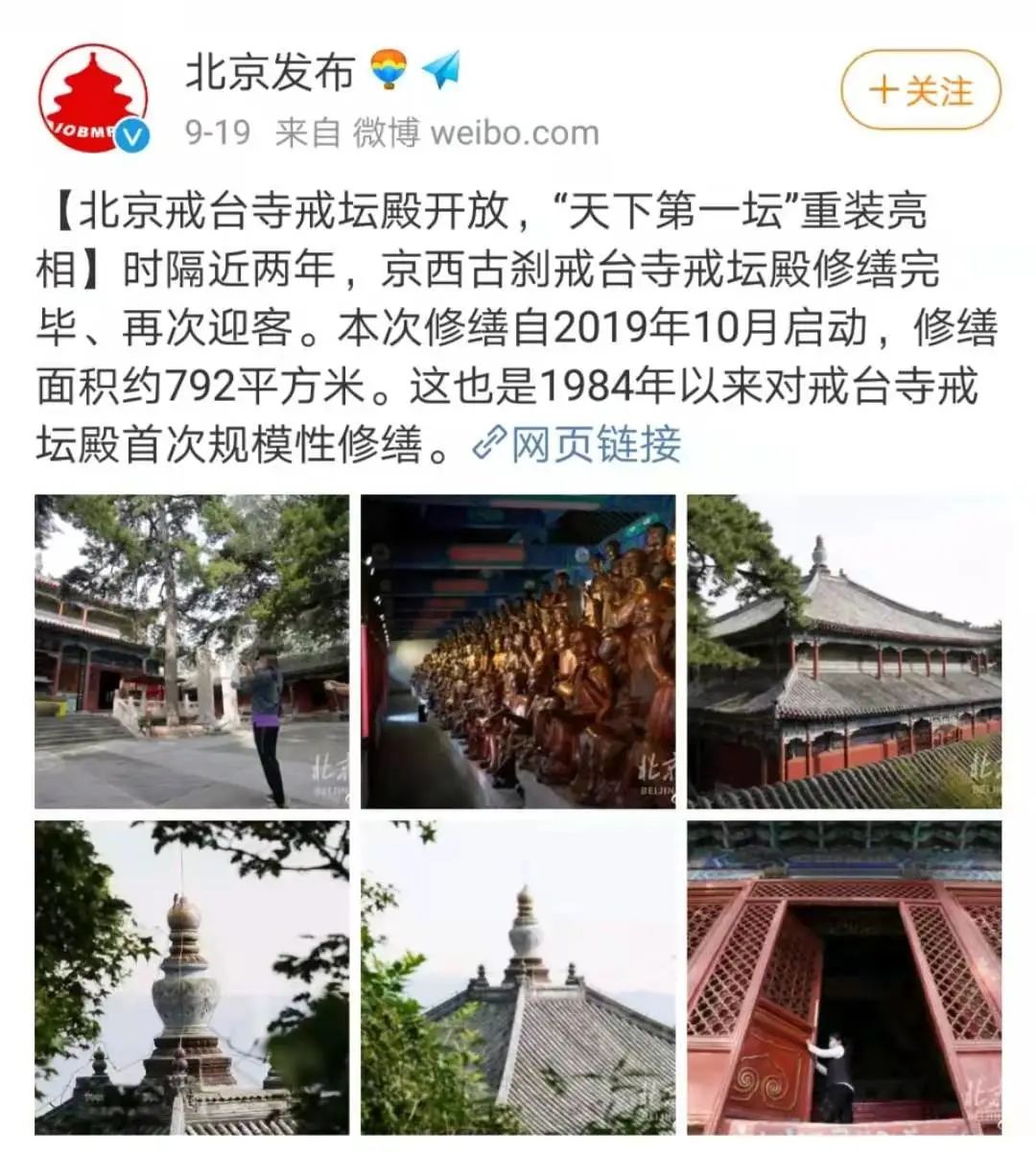Screen dimensions: 1036x1155
Task: View photo of white finial on roof
Action: point(518,977)
